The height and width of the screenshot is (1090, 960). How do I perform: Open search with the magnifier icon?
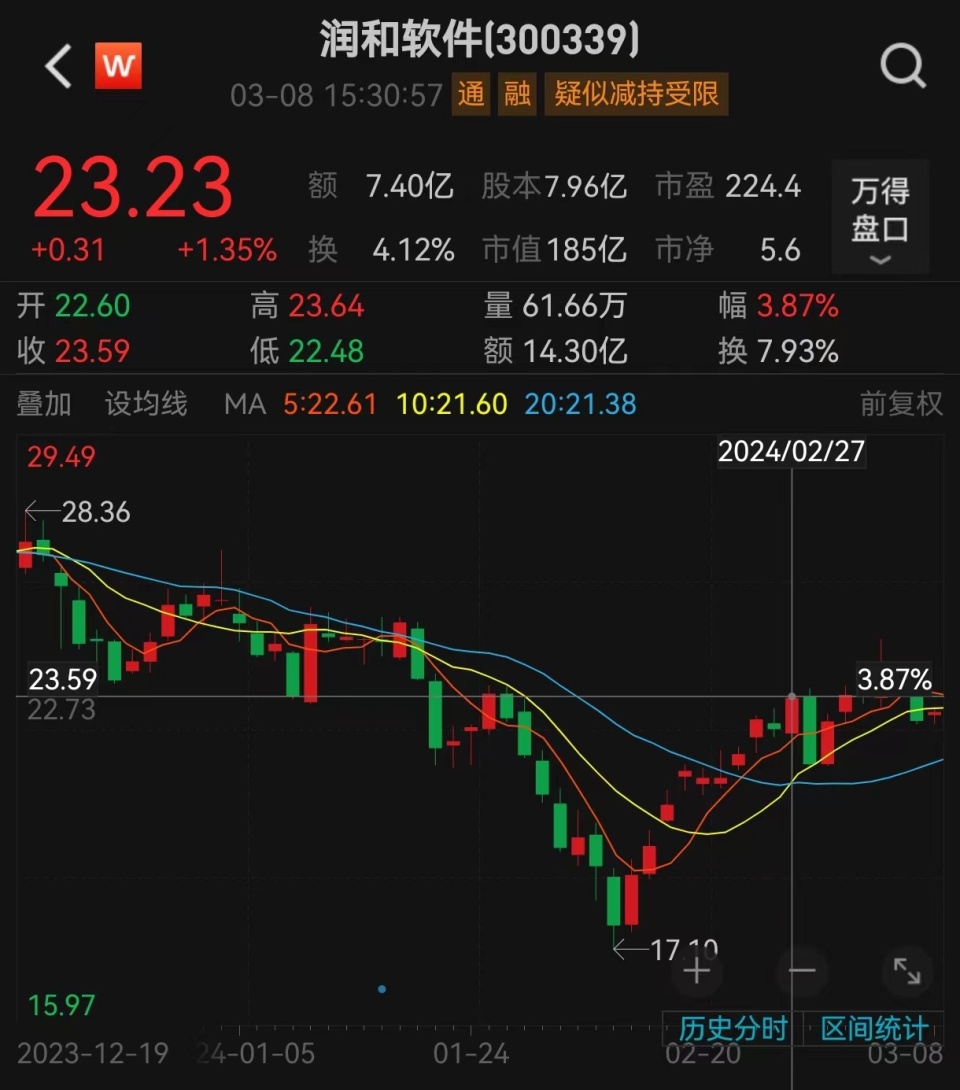903,64
